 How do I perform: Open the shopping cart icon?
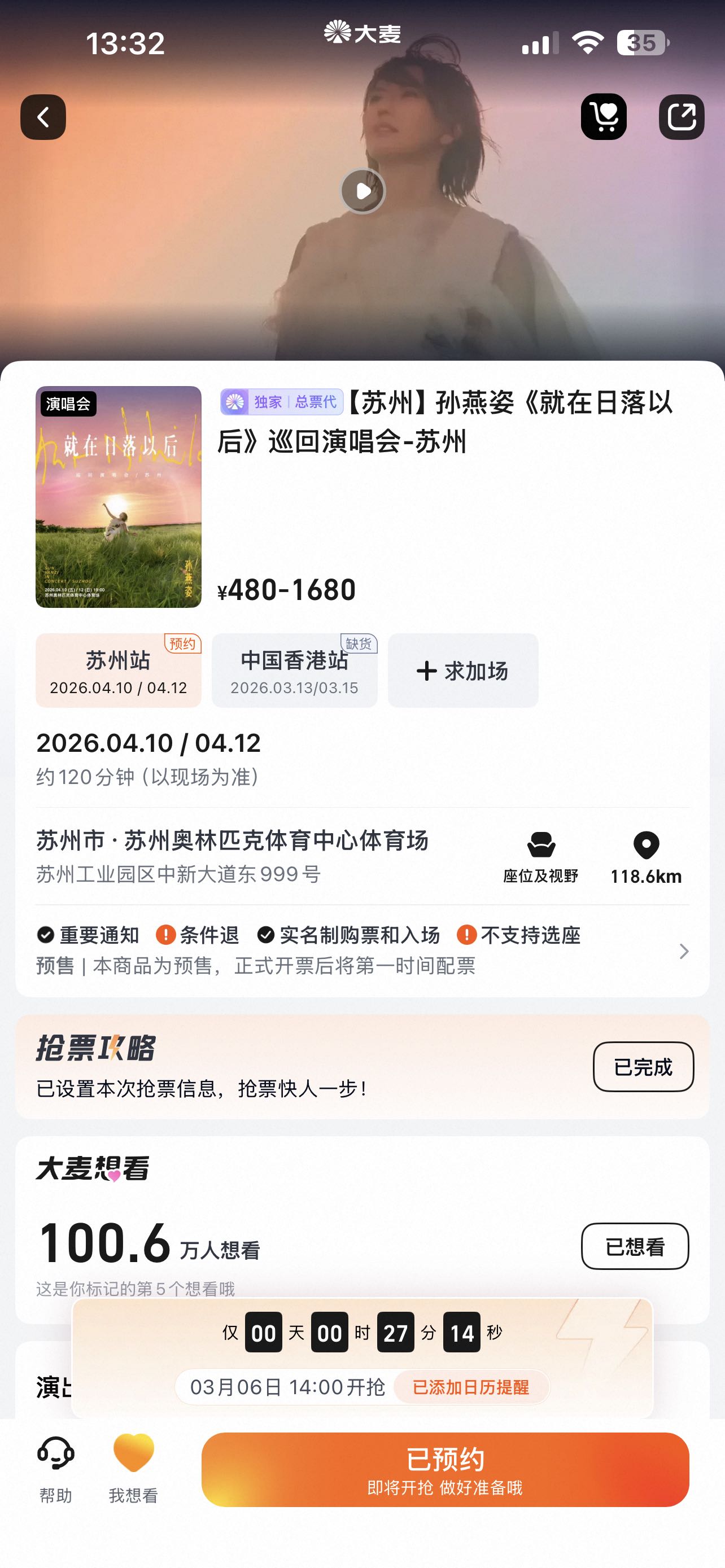(x=603, y=117)
